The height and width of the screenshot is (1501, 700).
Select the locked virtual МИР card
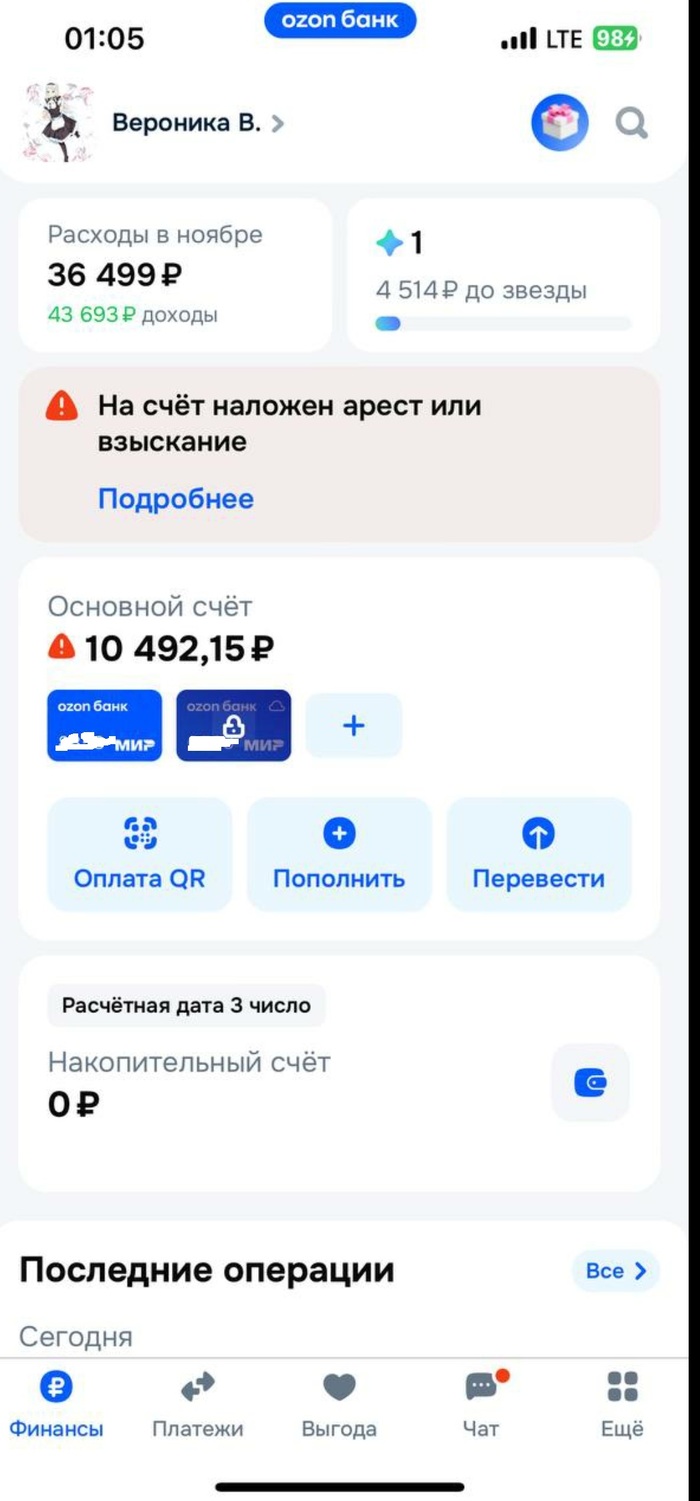click(x=233, y=725)
